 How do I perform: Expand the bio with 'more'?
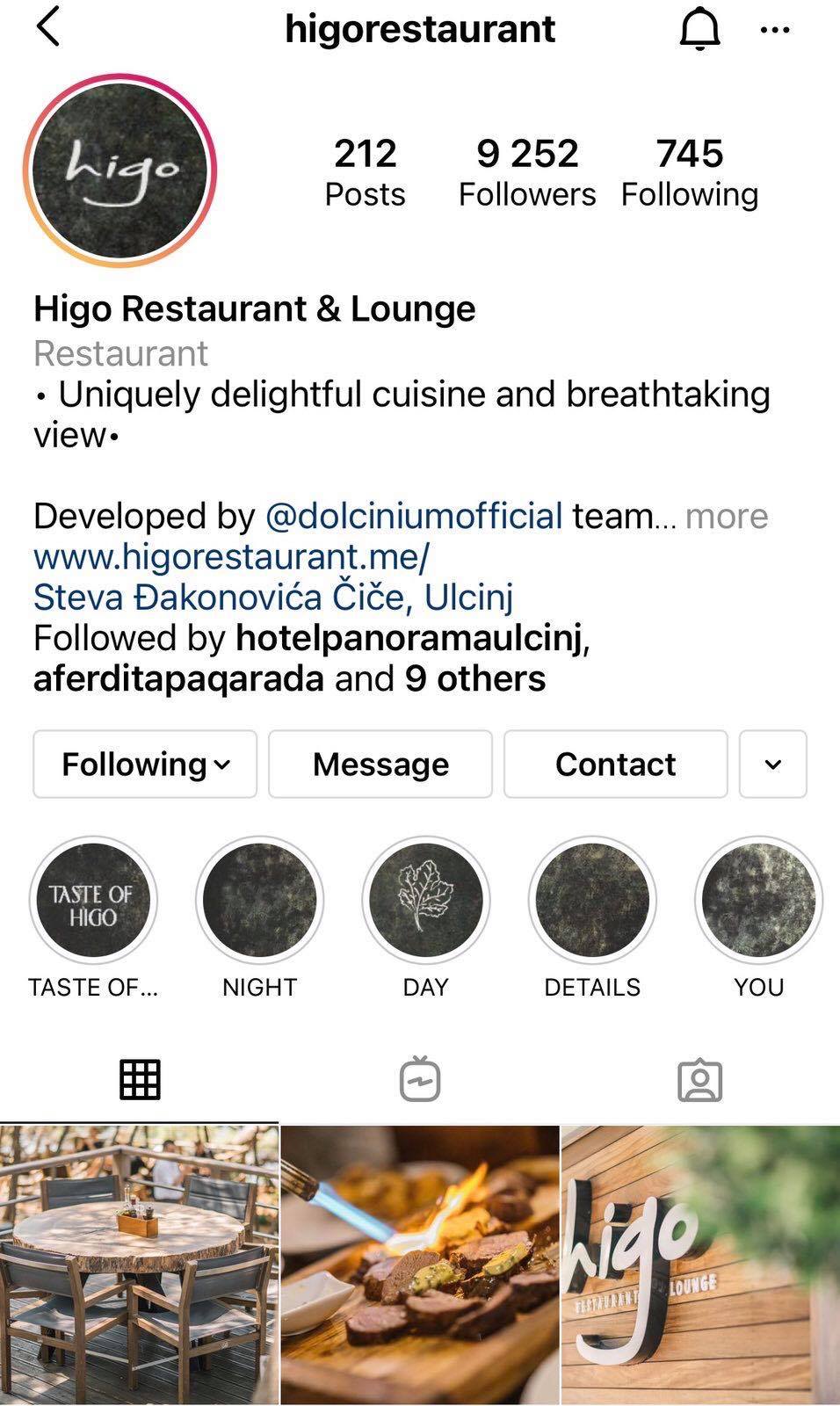(x=727, y=516)
